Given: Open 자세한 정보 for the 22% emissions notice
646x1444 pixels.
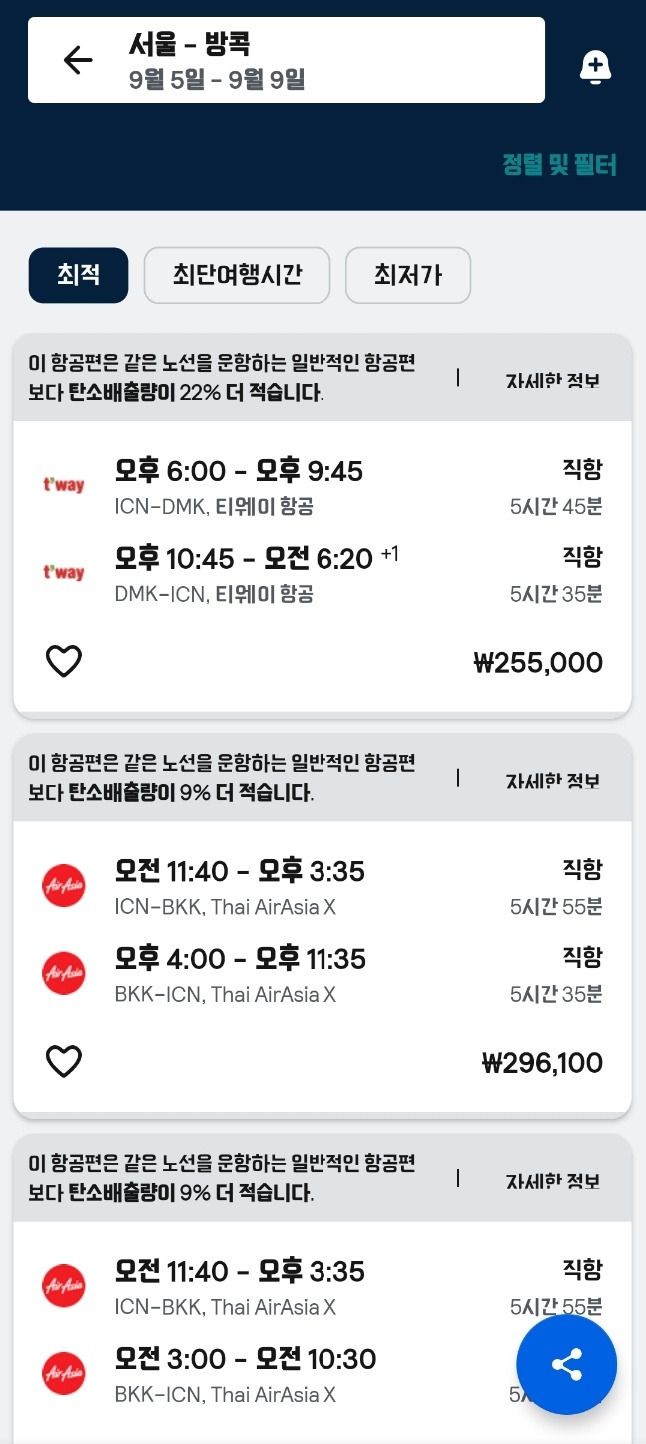Looking at the screenshot, I should [552, 381].
